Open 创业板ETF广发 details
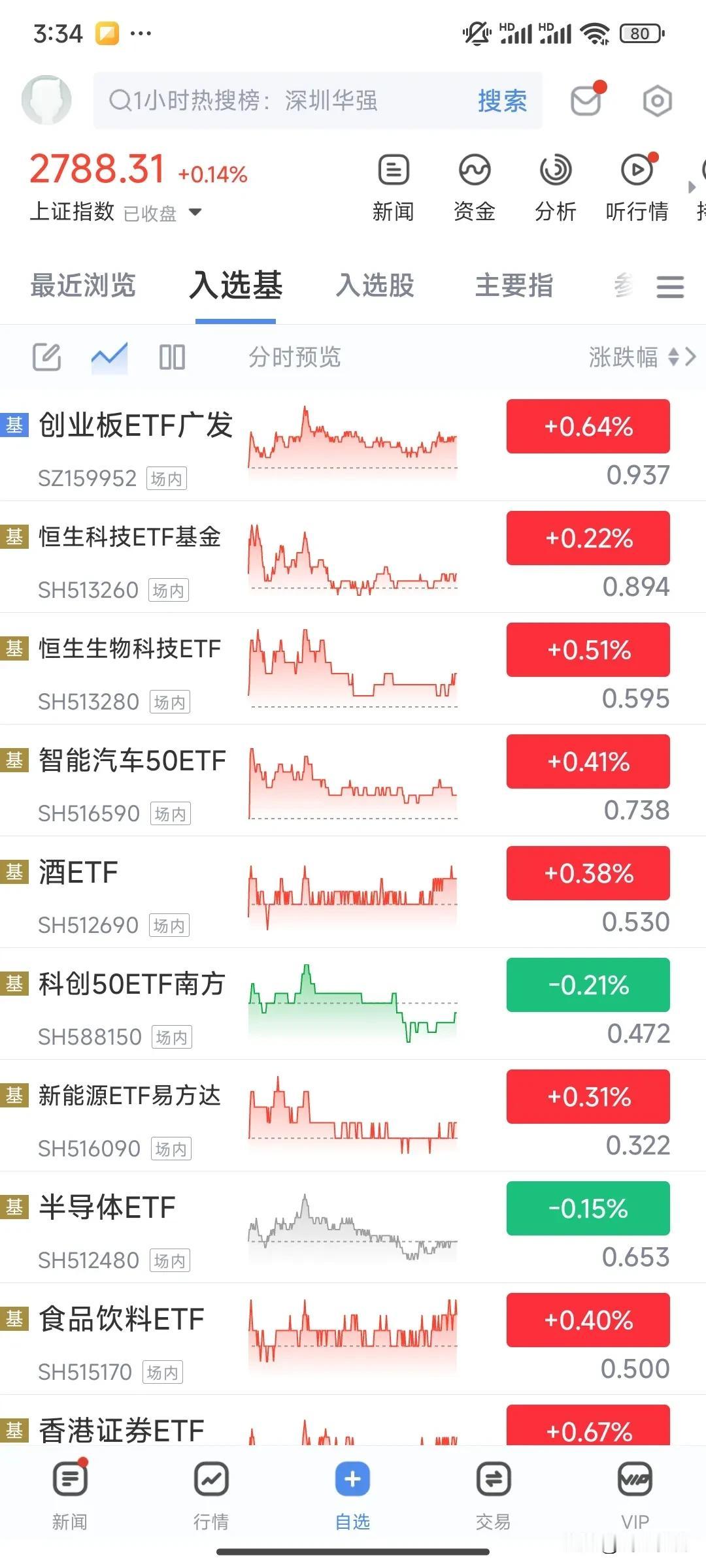 tap(135, 426)
